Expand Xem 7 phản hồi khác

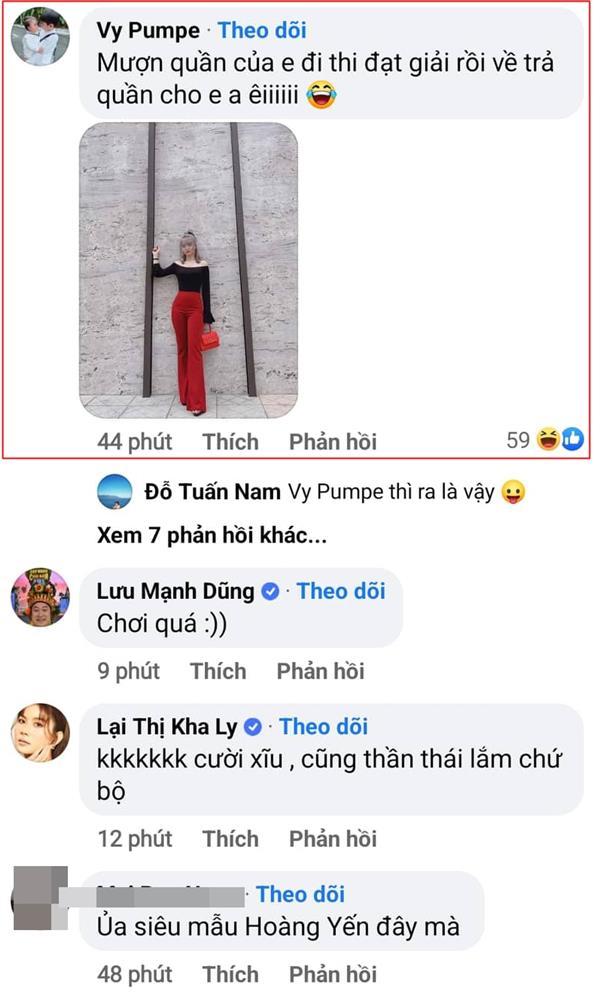click(x=212, y=535)
